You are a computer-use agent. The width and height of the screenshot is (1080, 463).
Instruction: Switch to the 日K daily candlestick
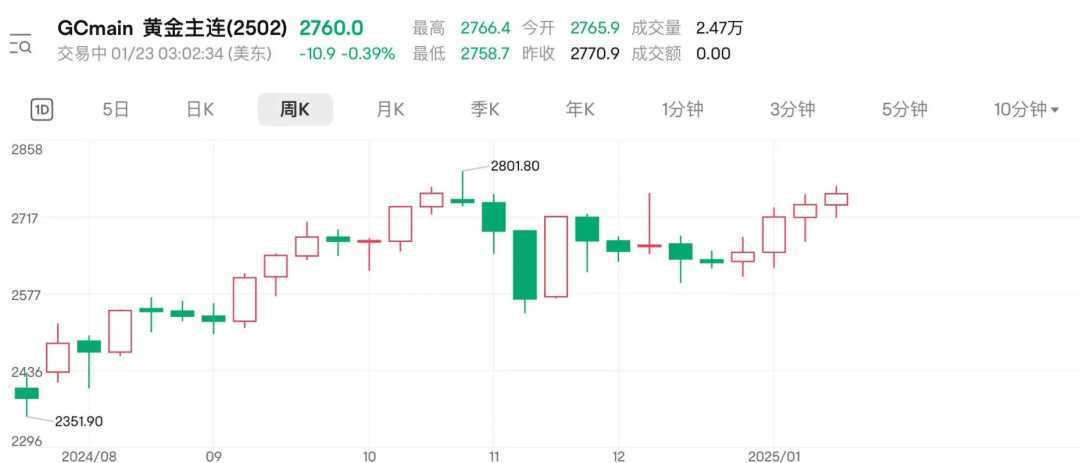pyautogui.click(x=200, y=110)
